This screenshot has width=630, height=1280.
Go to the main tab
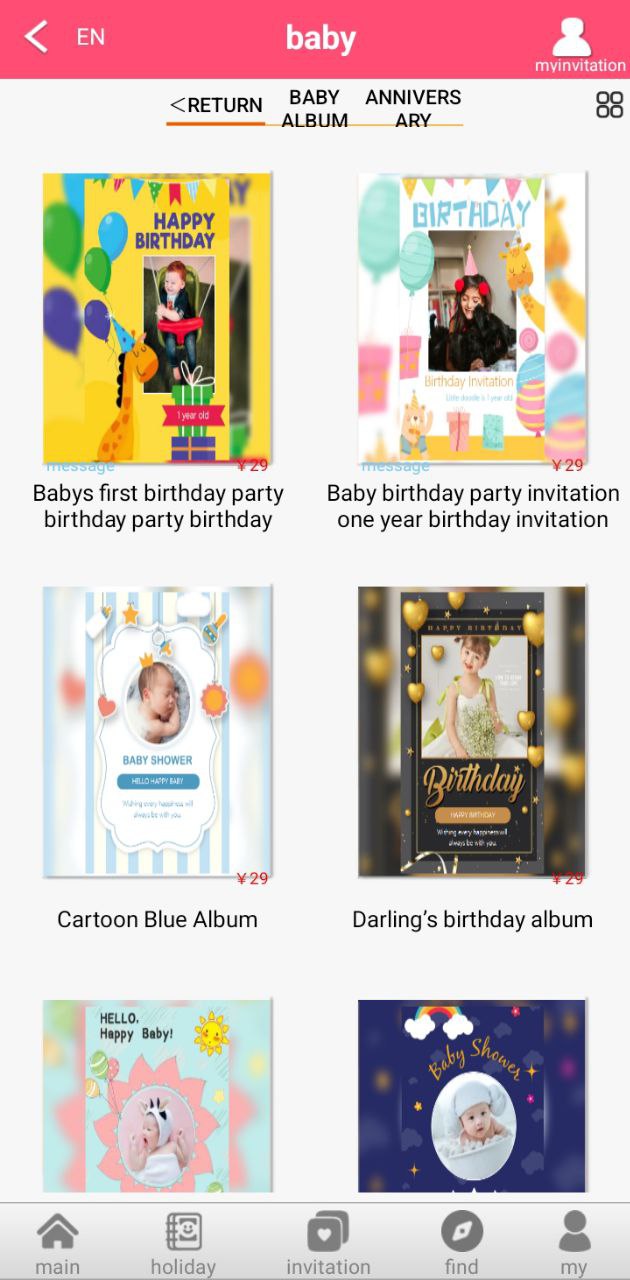coord(57,1243)
